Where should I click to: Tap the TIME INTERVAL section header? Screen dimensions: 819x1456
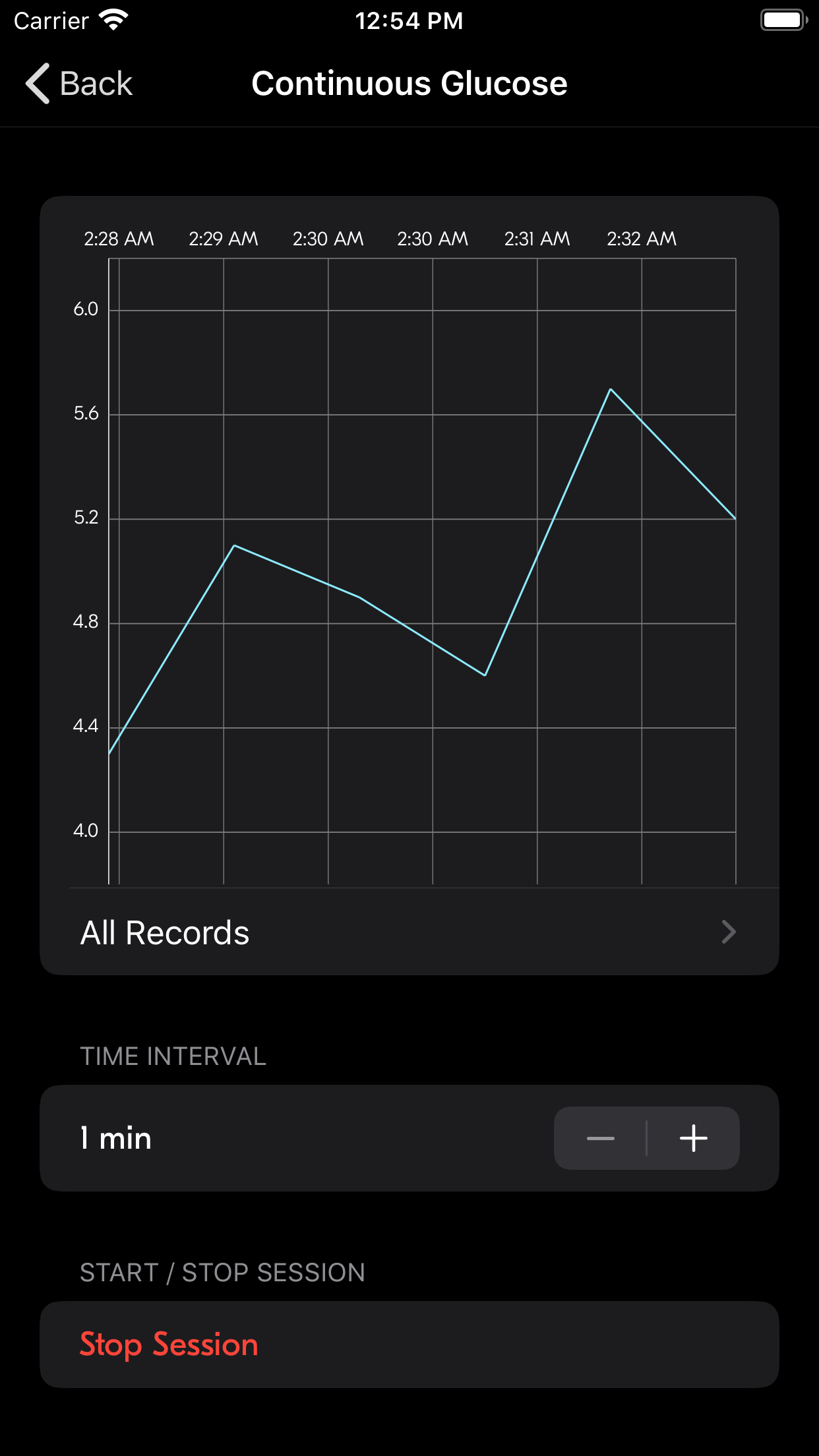[173, 1056]
